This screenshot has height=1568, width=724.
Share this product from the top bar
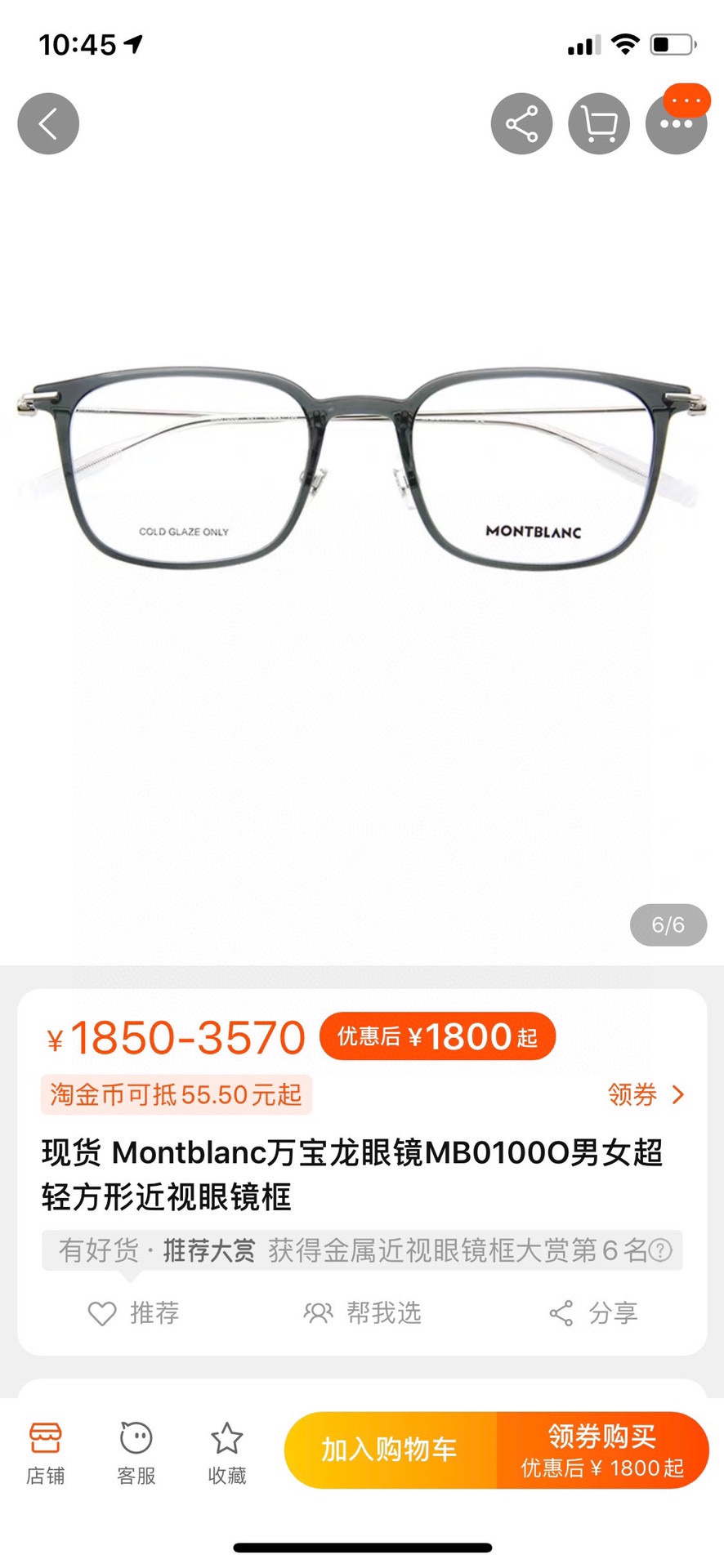[521, 124]
